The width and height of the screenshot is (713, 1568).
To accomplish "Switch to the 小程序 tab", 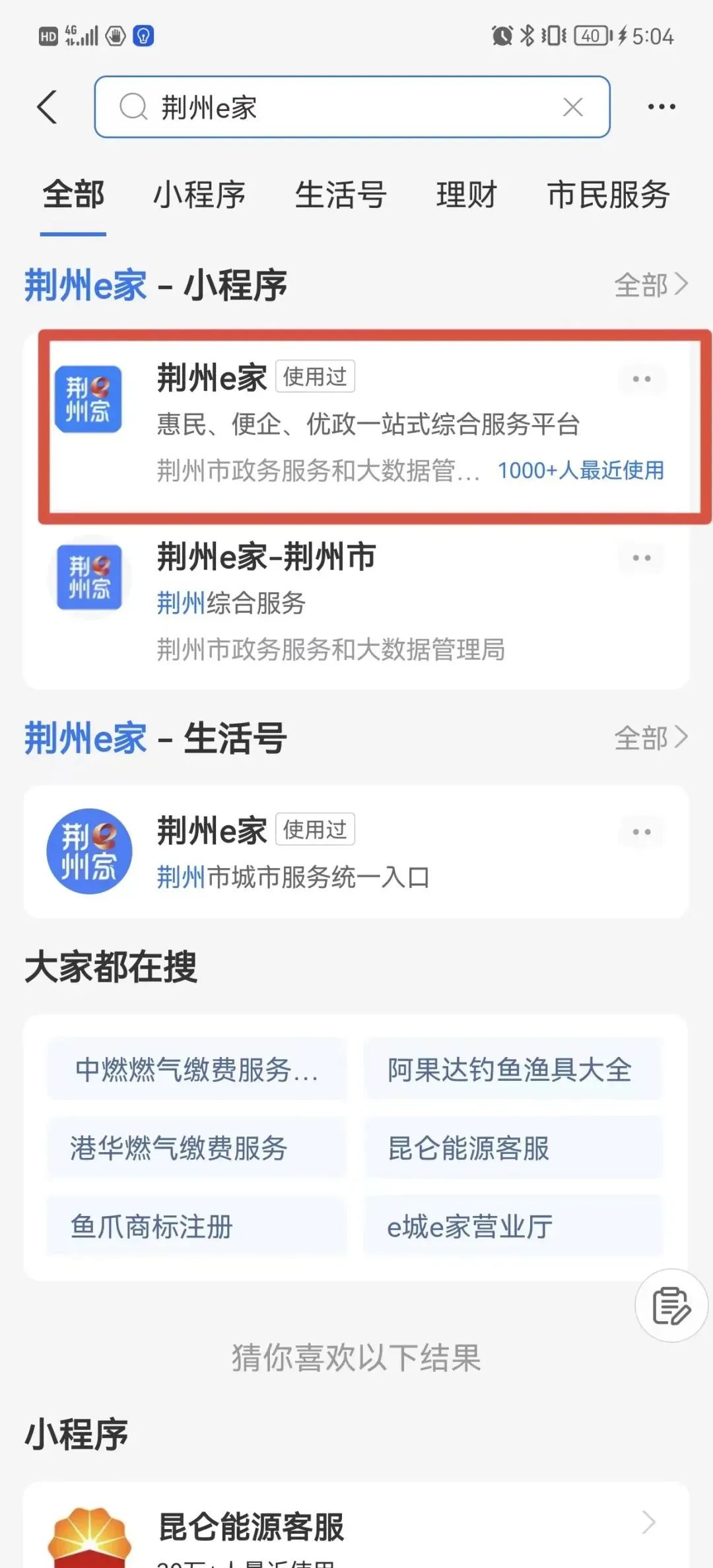I will pyautogui.click(x=199, y=195).
